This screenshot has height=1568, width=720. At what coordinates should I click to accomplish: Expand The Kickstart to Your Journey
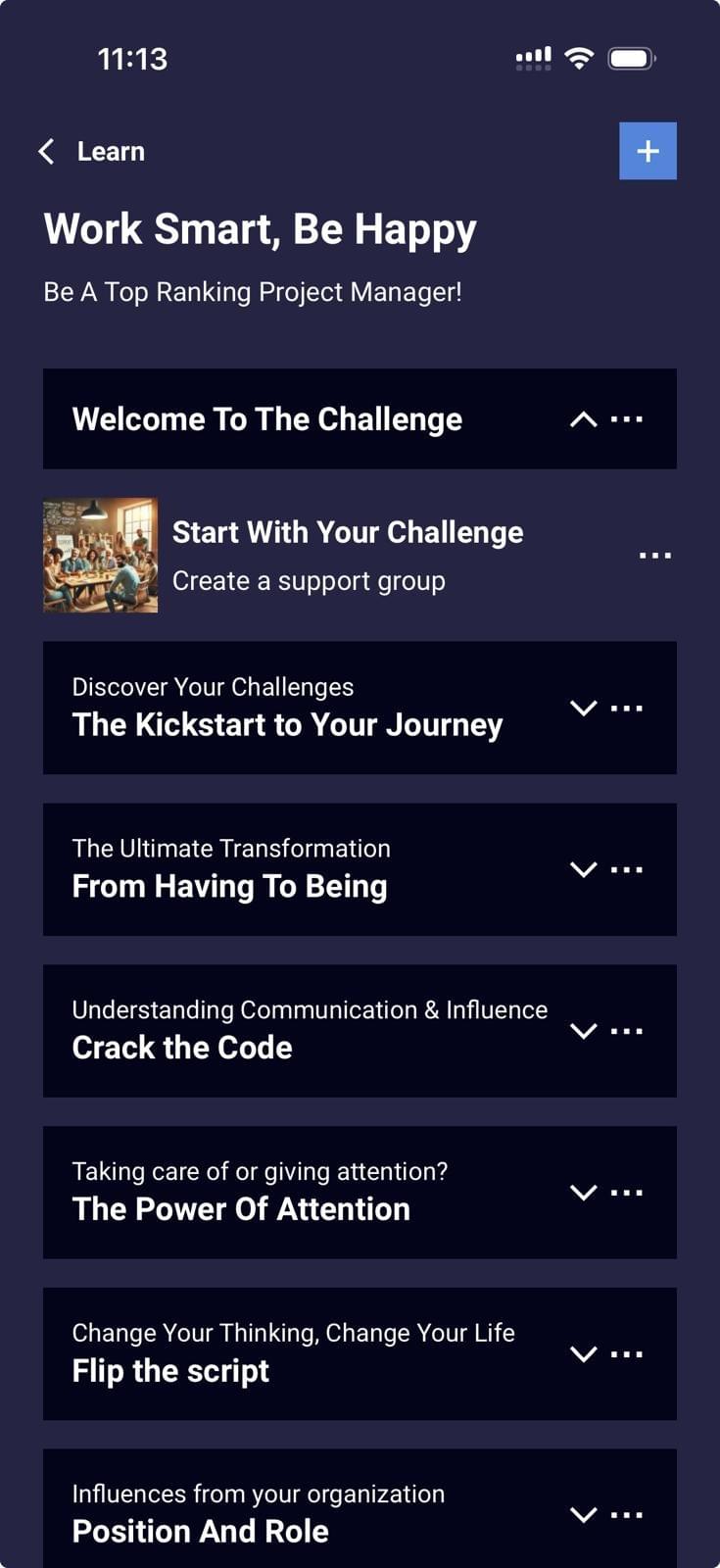point(583,708)
